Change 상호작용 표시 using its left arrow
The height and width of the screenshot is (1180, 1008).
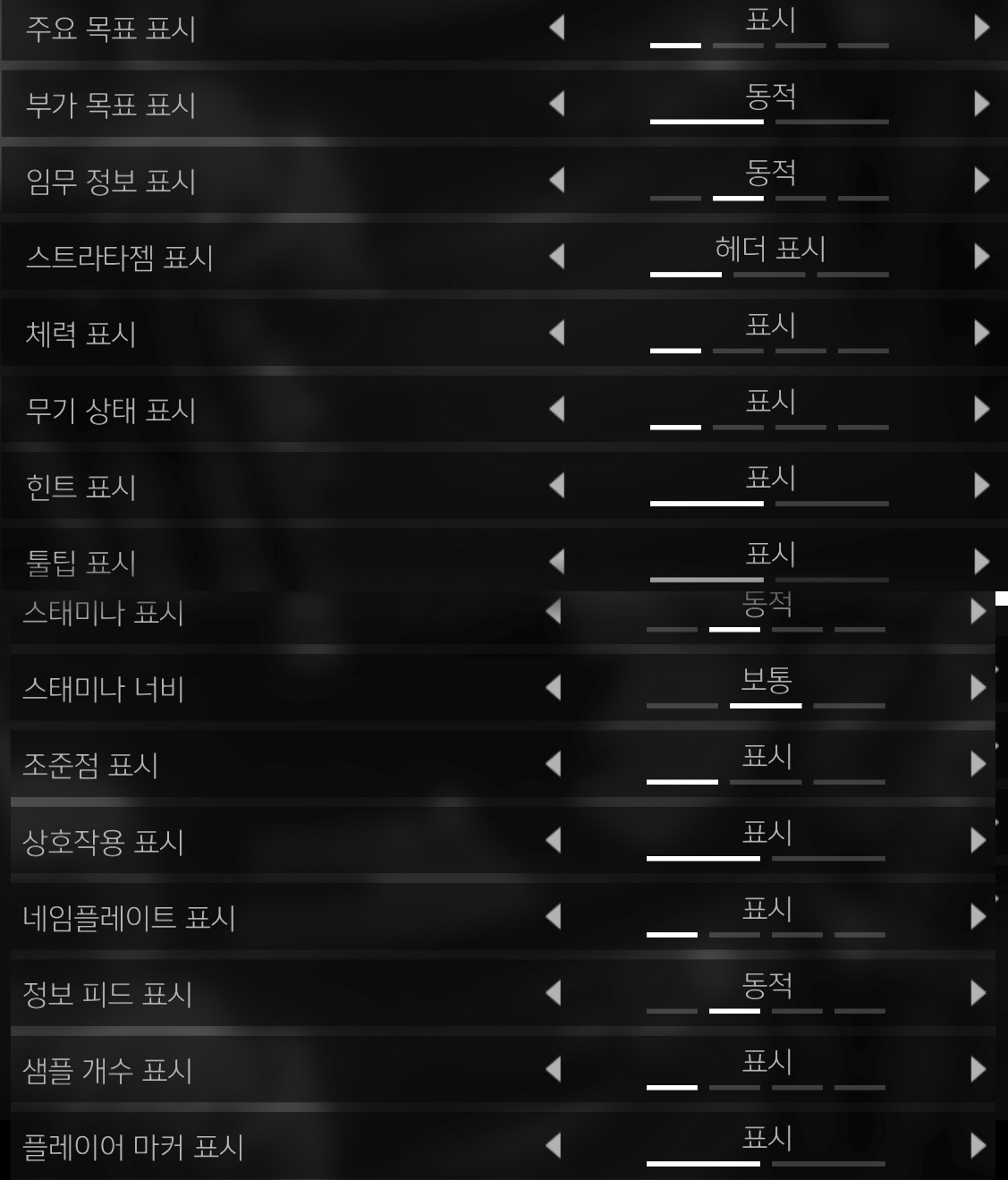(553, 840)
